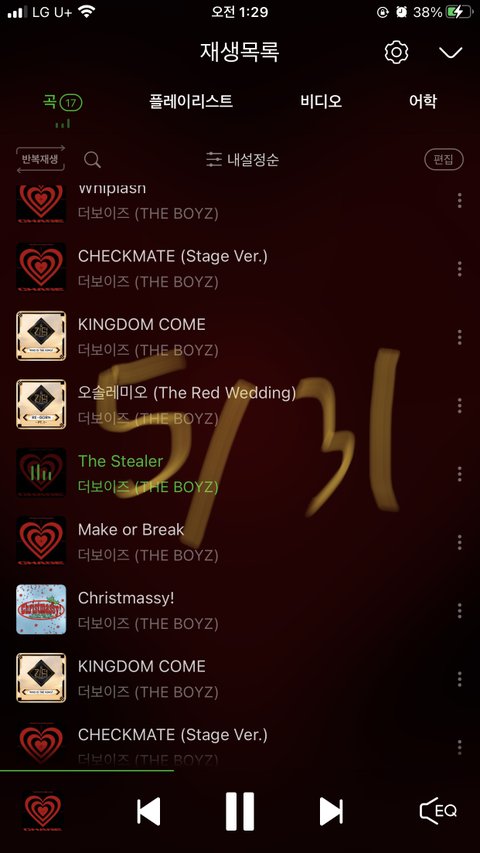Image resolution: width=480 pixels, height=853 pixels.
Task: Open the EQ equalizer
Action: click(439, 811)
